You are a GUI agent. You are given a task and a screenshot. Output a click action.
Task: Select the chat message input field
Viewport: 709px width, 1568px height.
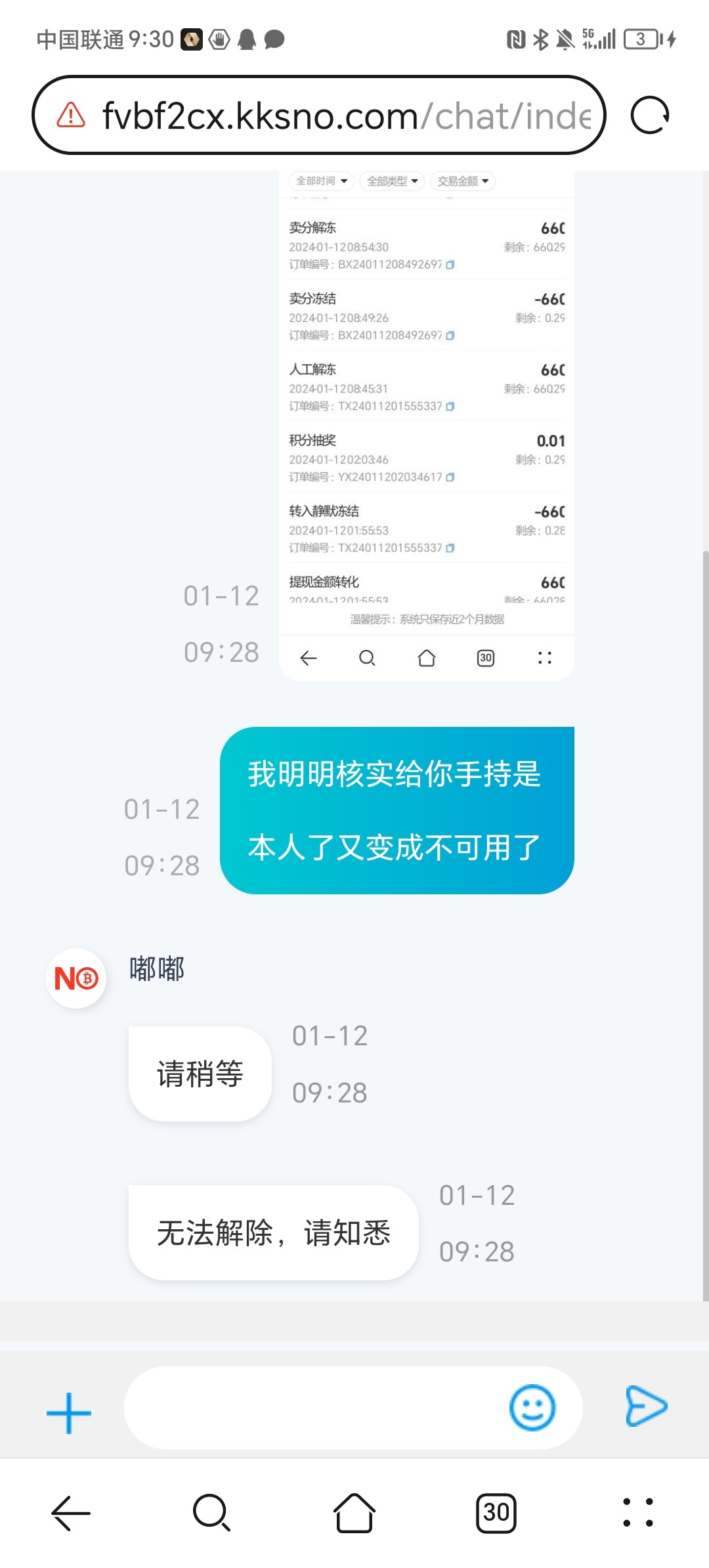[x=315, y=1408]
